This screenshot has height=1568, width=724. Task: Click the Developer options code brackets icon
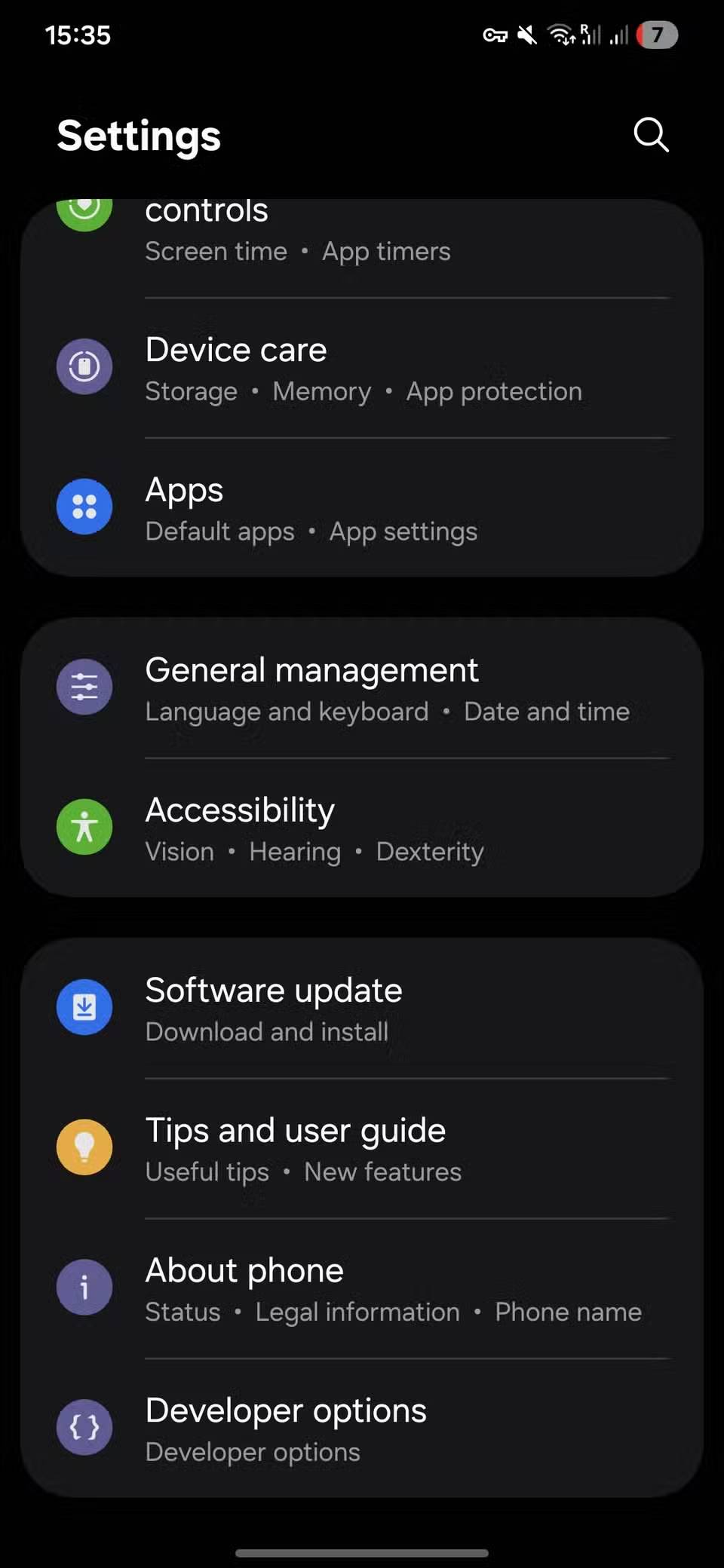click(84, 1427)
